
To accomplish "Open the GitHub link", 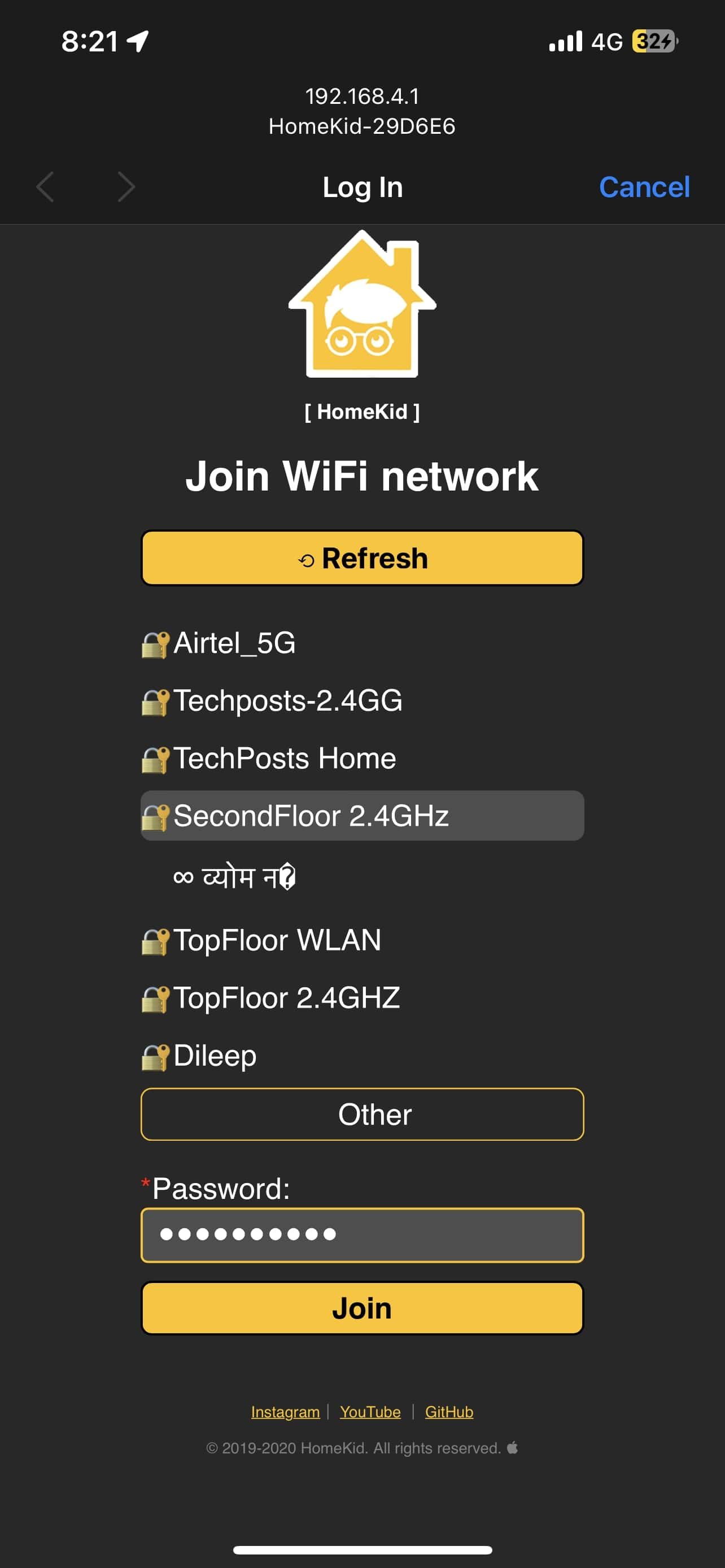I will pos(449,1412).
